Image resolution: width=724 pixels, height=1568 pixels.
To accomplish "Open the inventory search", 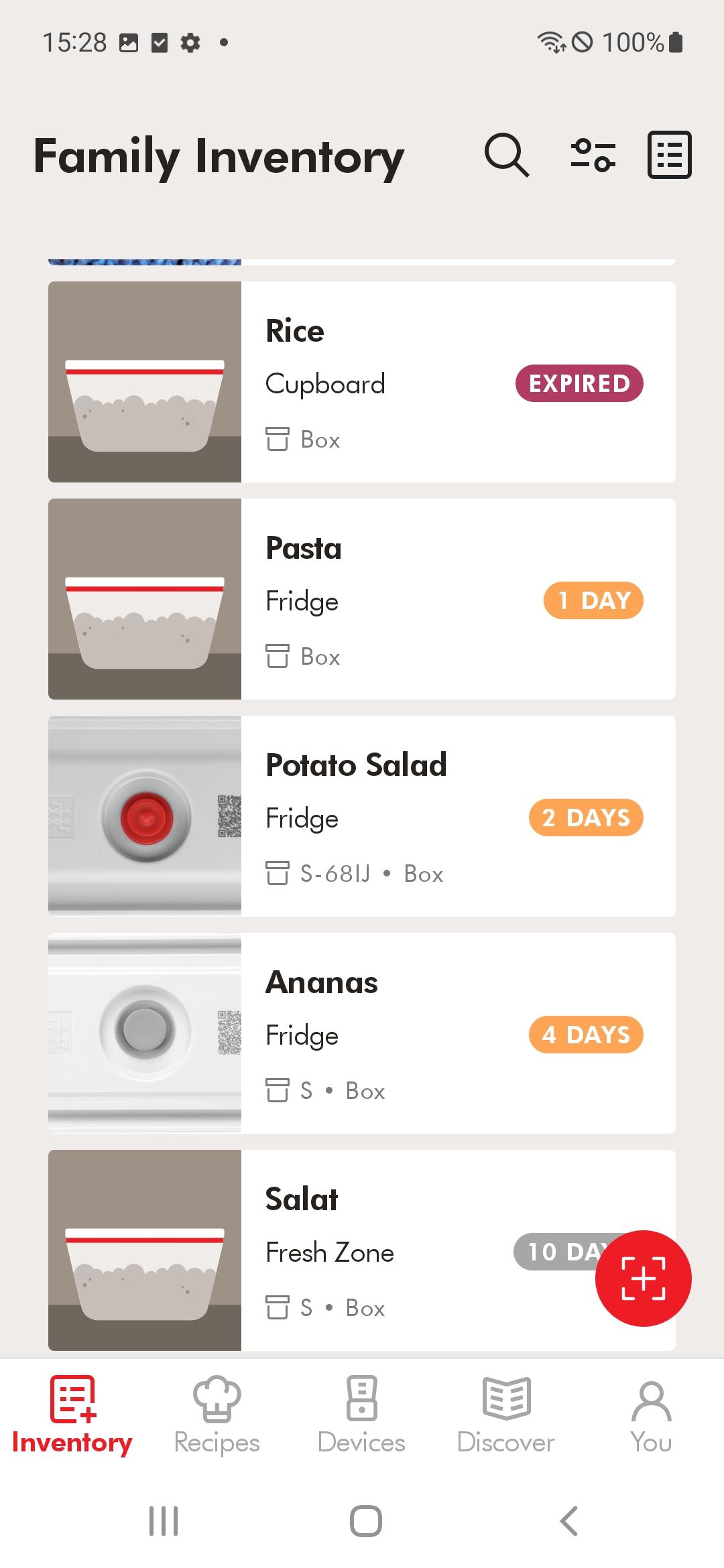I will click(x=507, y=155).
